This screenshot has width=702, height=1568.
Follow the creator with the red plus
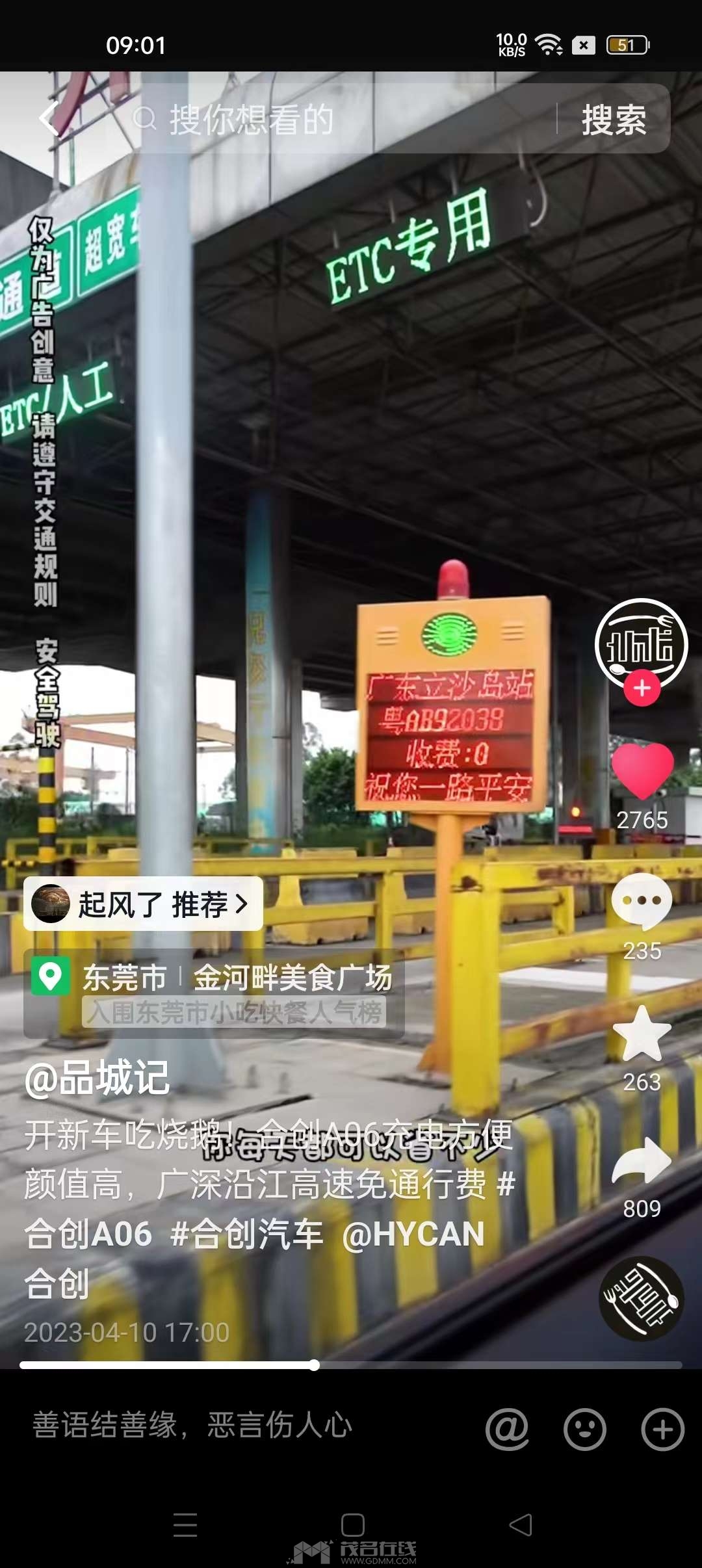click(642, 688)
